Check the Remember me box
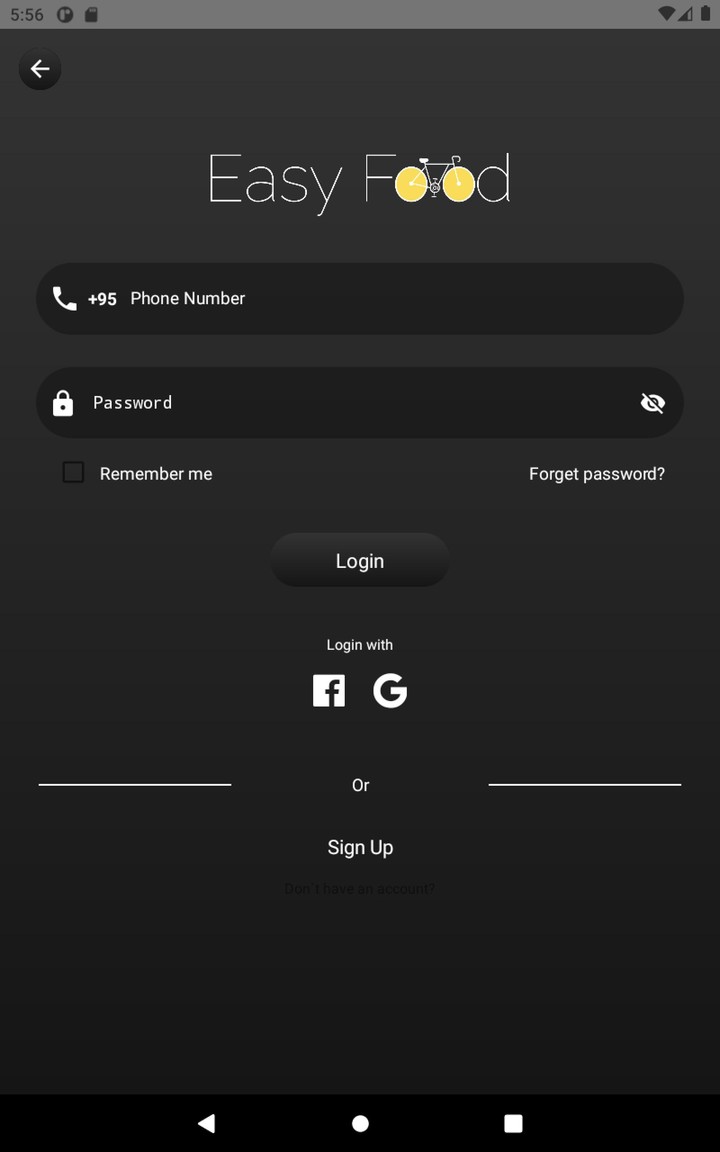Image resolution: width=720 pixels, height=1152 pixels. coord(73,473)
